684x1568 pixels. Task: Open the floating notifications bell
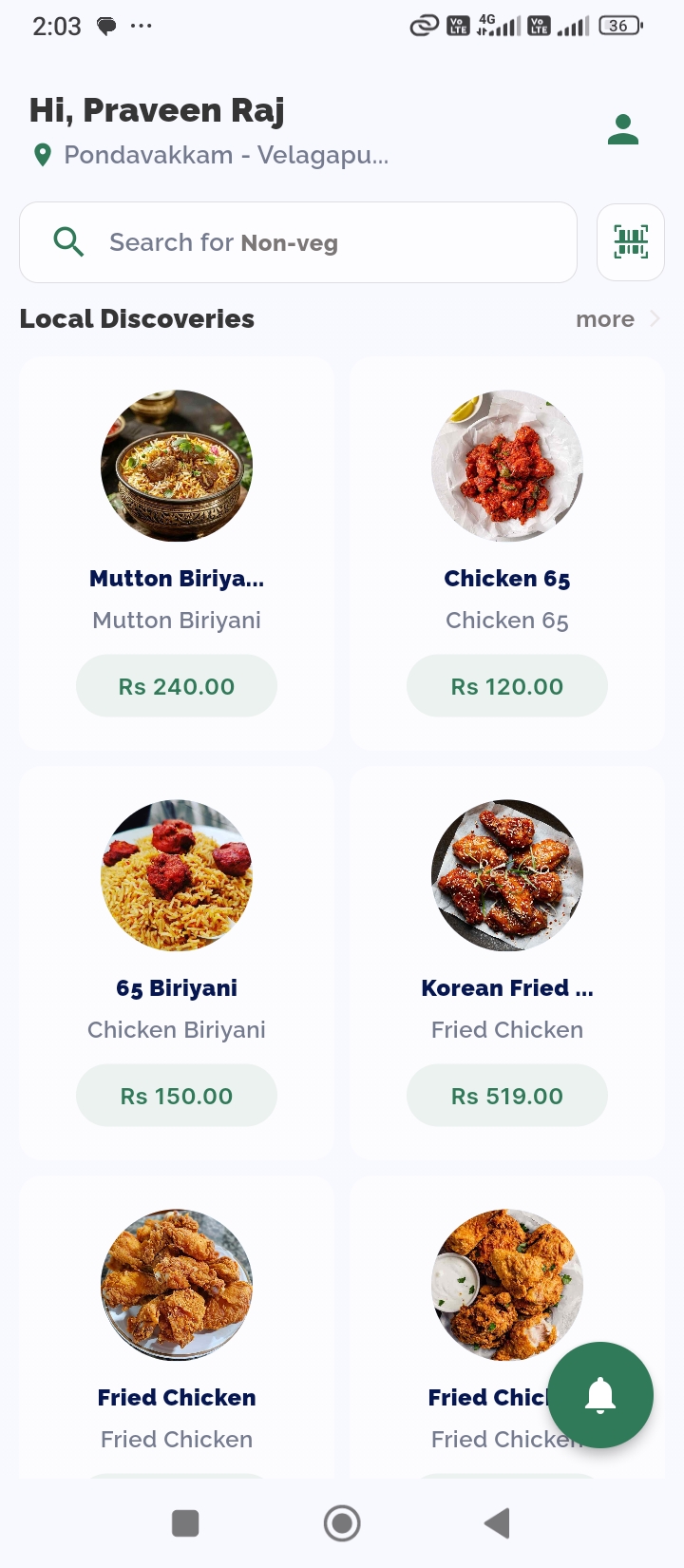pos(600,1395)
